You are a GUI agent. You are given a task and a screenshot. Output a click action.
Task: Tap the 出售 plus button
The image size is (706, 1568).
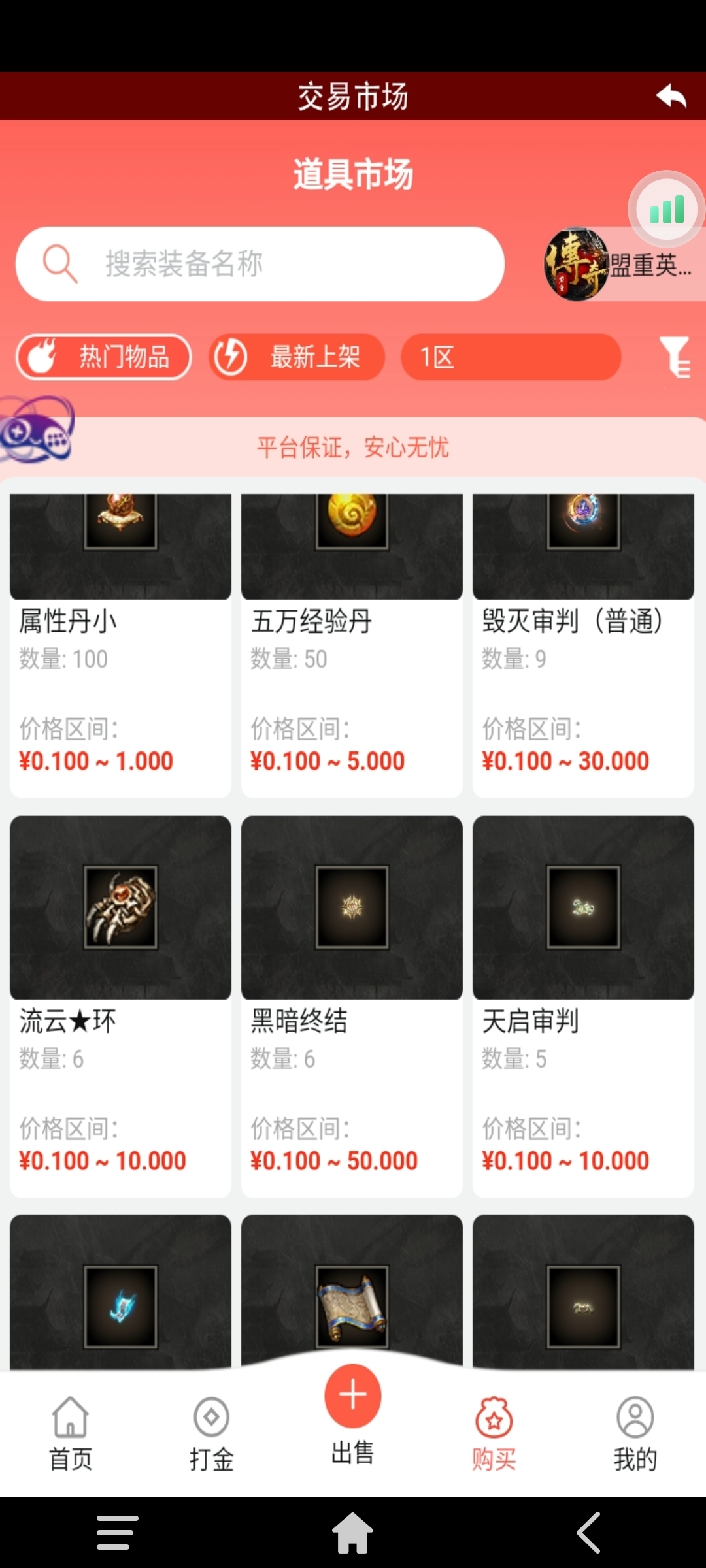[353, 1396]
